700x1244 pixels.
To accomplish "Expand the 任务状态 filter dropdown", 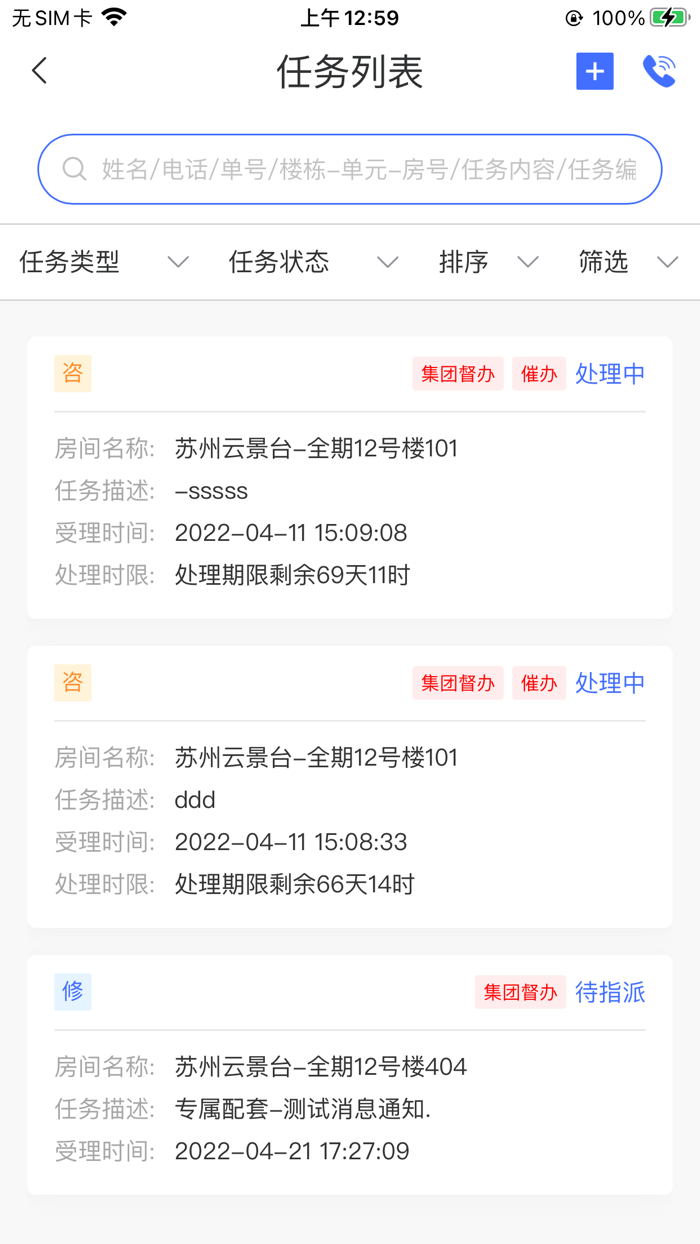I will (313, 262).
